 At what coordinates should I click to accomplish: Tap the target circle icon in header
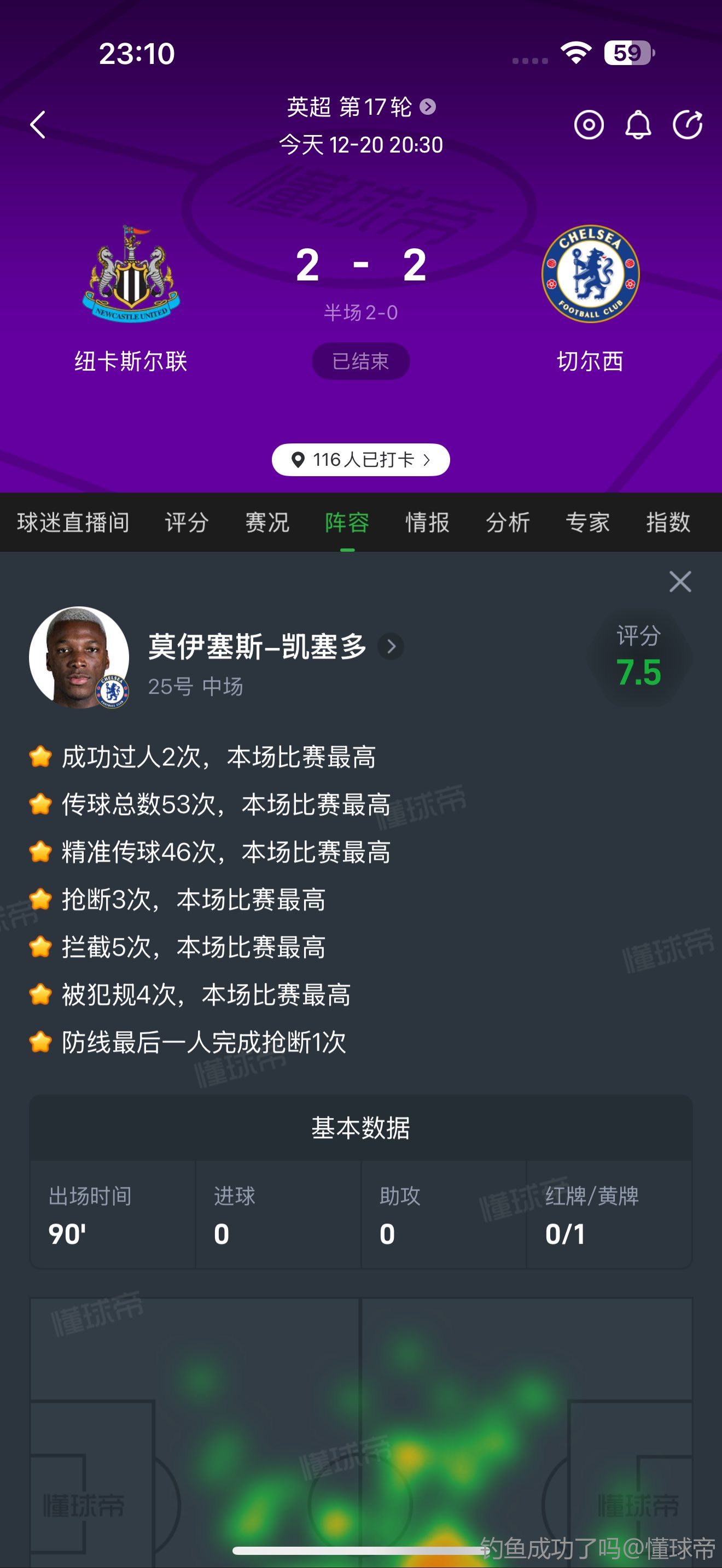pos(589,125)
